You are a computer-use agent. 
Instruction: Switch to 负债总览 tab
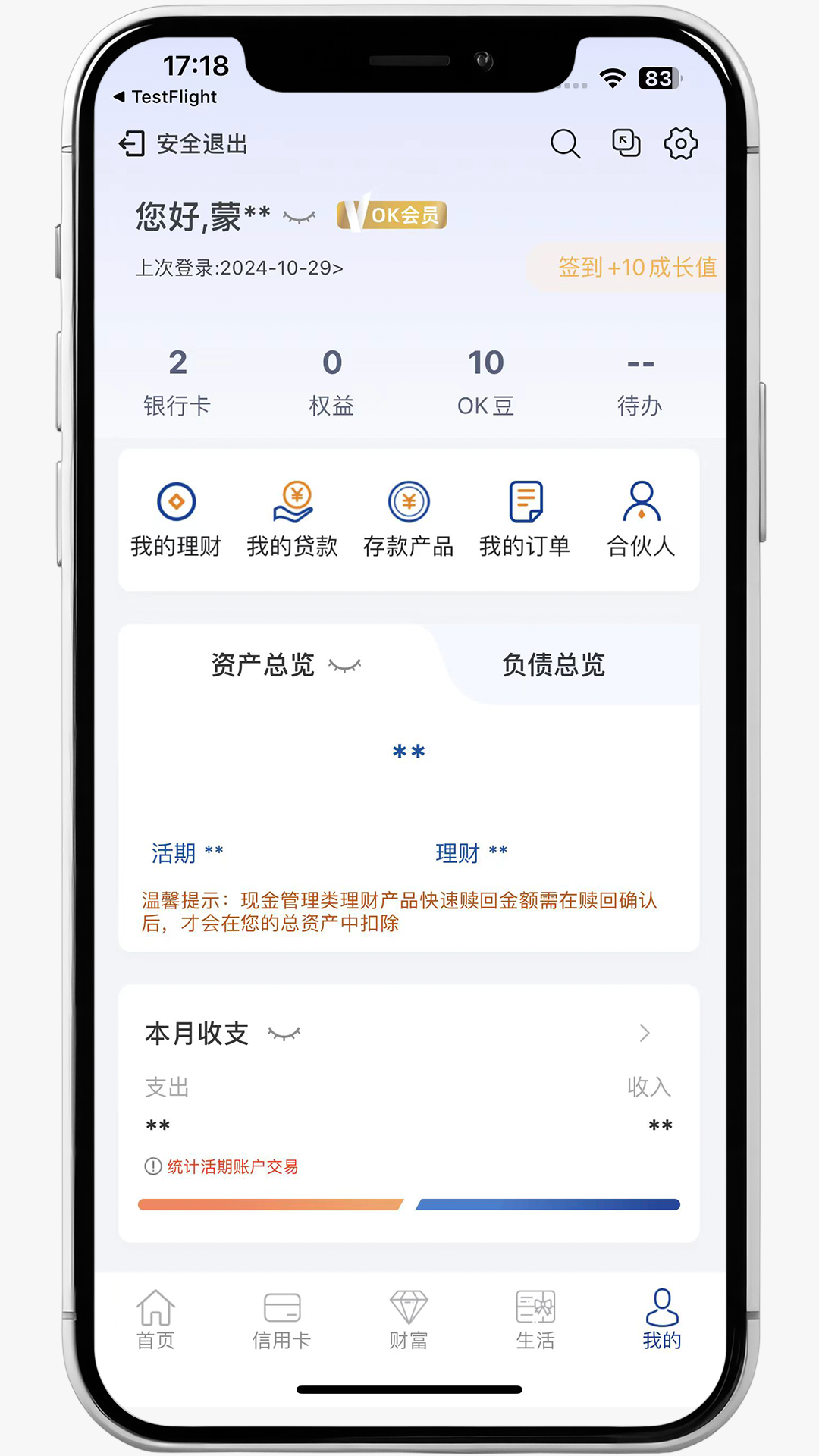554,665
